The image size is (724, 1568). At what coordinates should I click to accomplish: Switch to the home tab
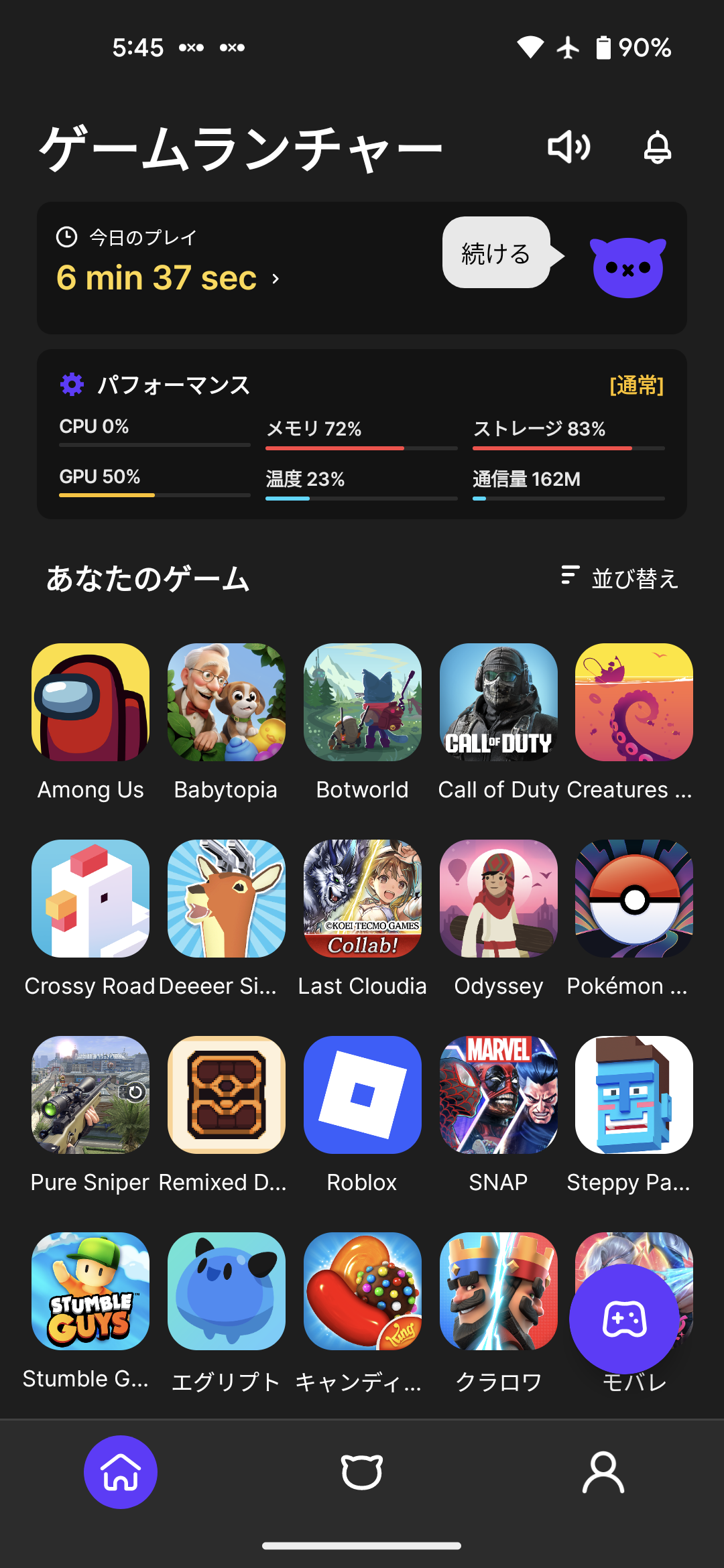click(121, 1472)
